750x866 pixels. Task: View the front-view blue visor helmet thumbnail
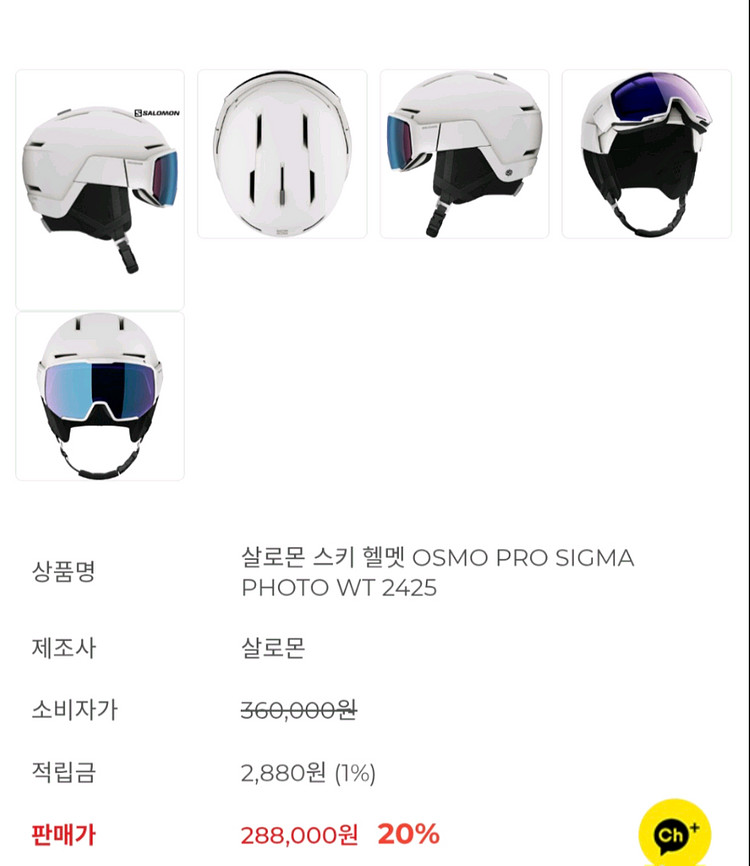point(100,396)
